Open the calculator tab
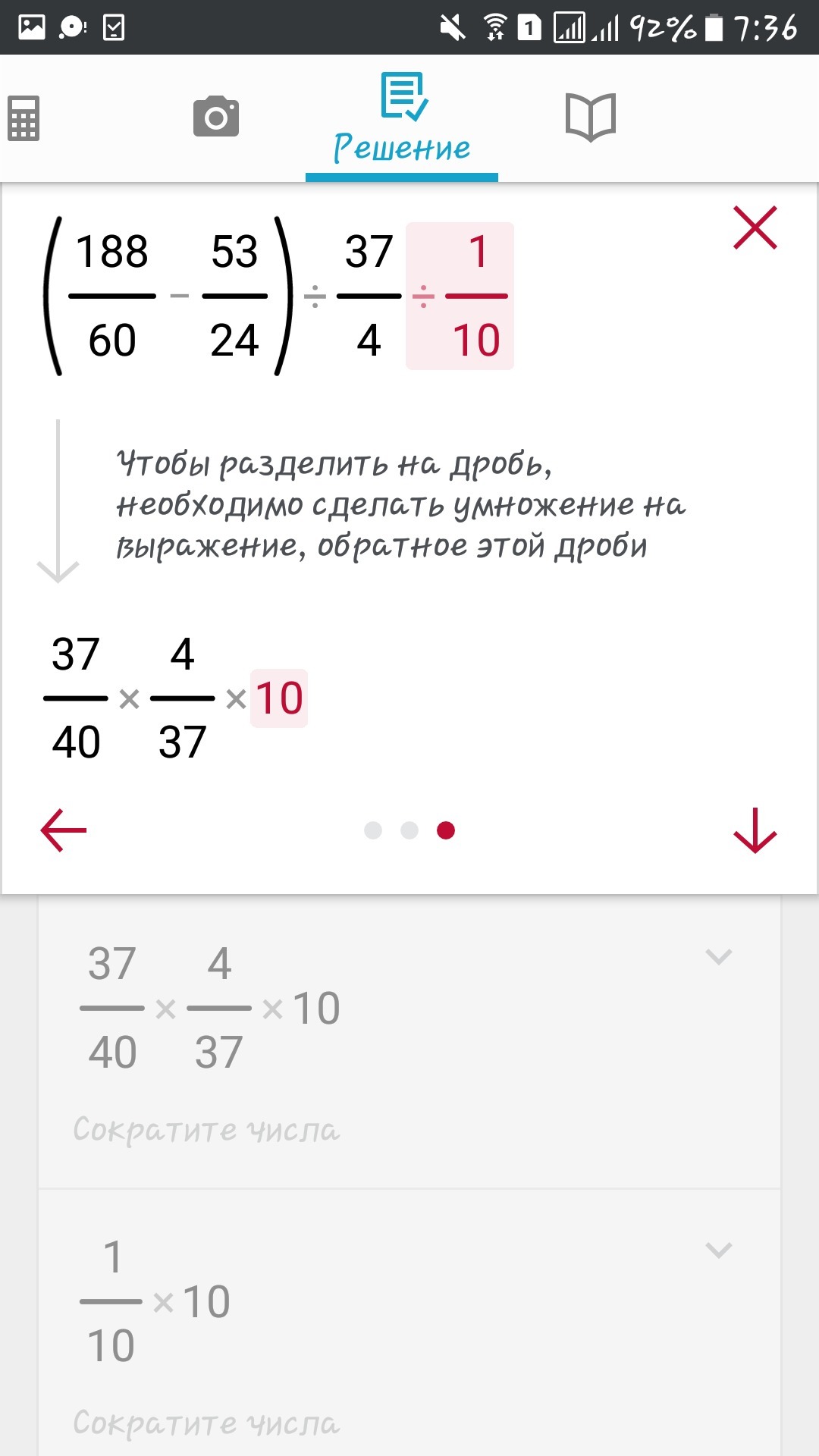The image size is (819, 1456). (24, 118)
